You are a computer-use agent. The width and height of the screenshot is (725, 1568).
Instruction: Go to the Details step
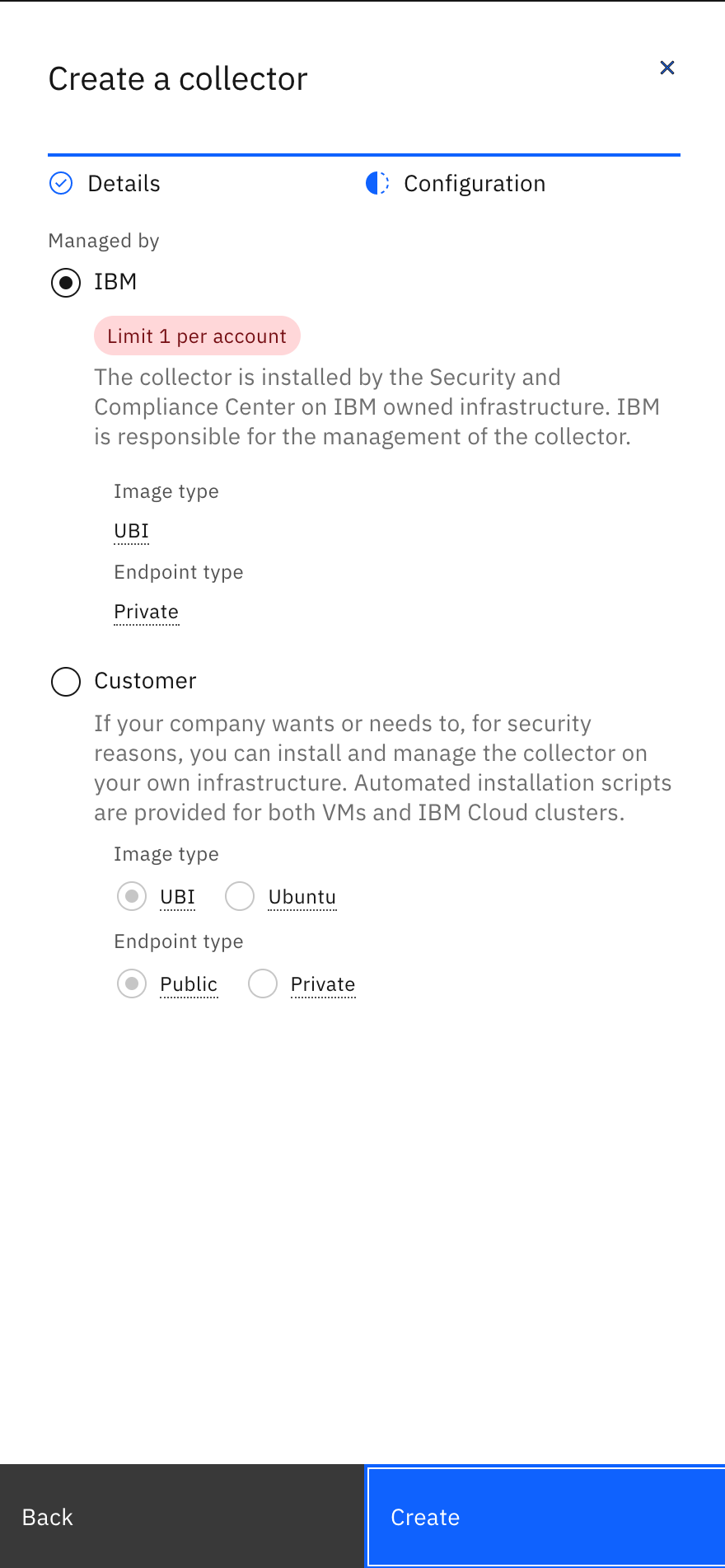point(124,183)
